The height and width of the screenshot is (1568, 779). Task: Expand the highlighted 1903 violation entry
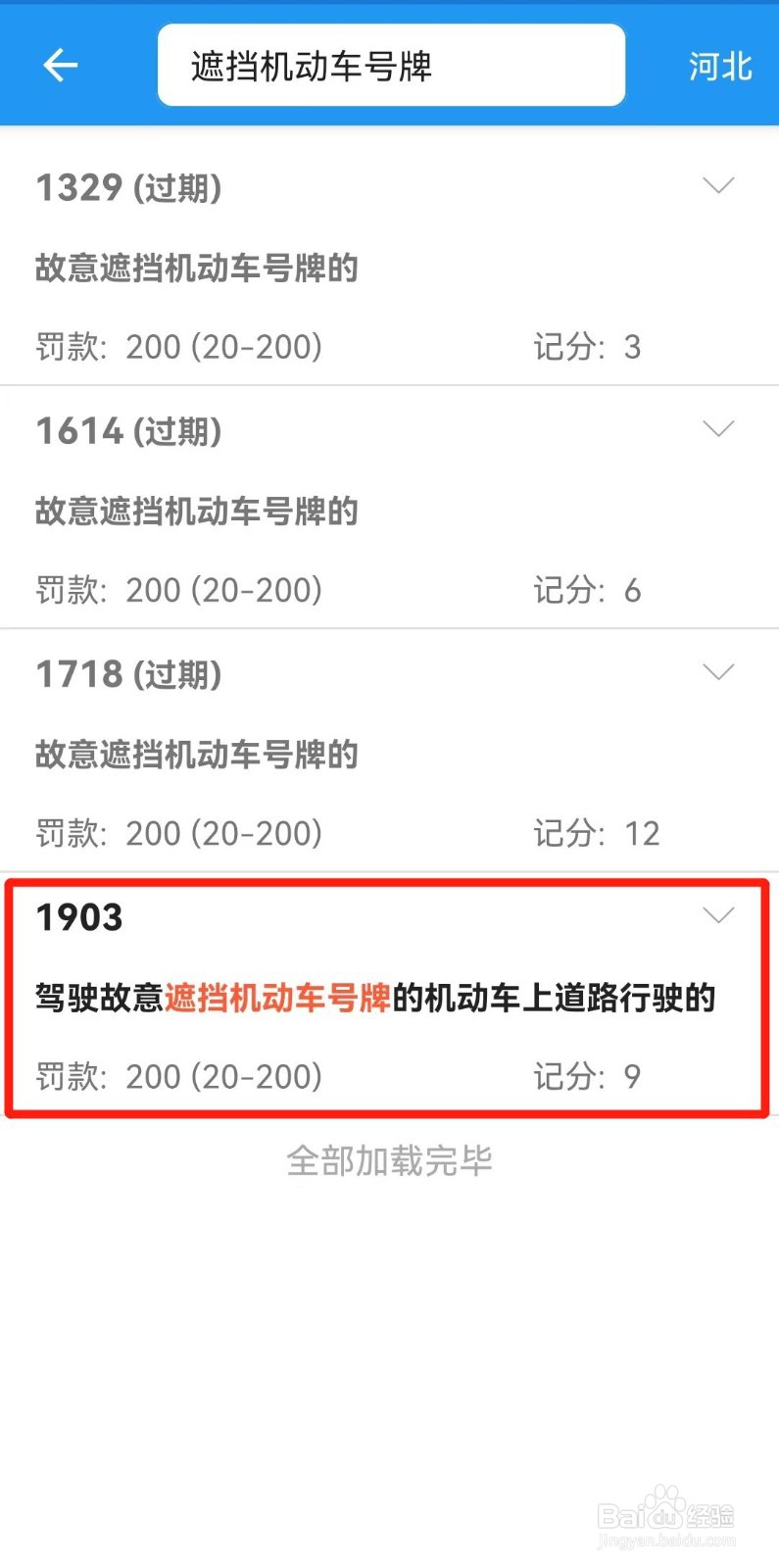click(718, 914)
